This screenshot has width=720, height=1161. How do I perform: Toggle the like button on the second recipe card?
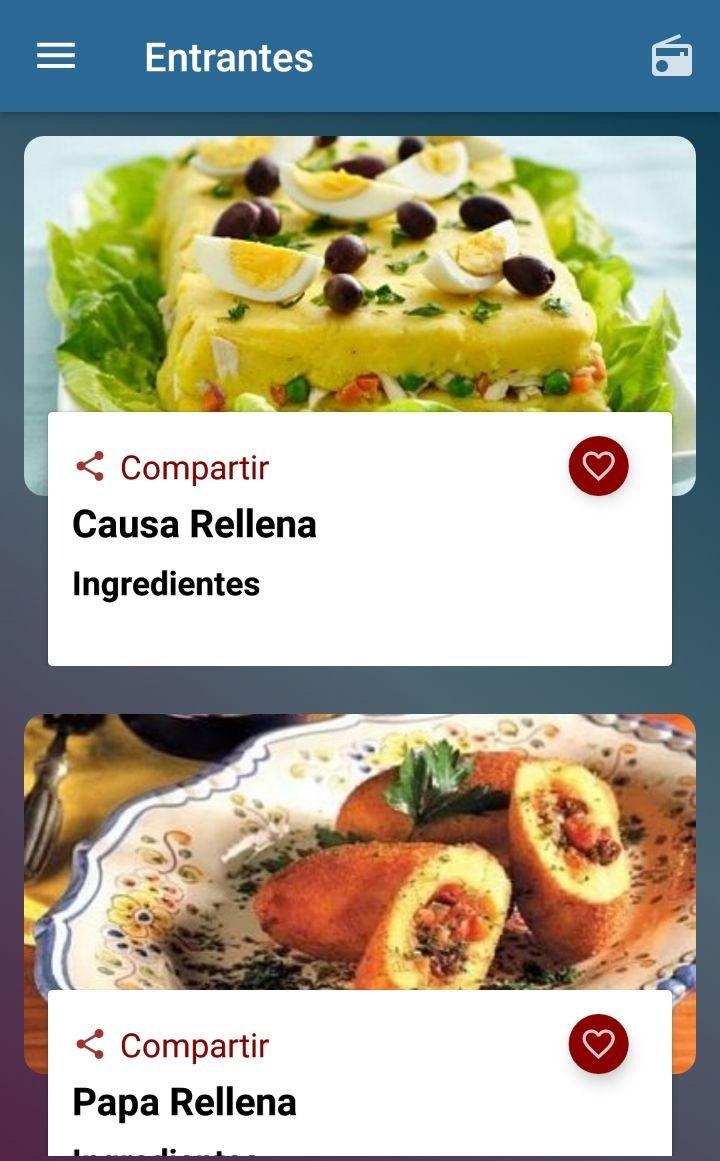pyautogui.click(x=598, y=1044)
